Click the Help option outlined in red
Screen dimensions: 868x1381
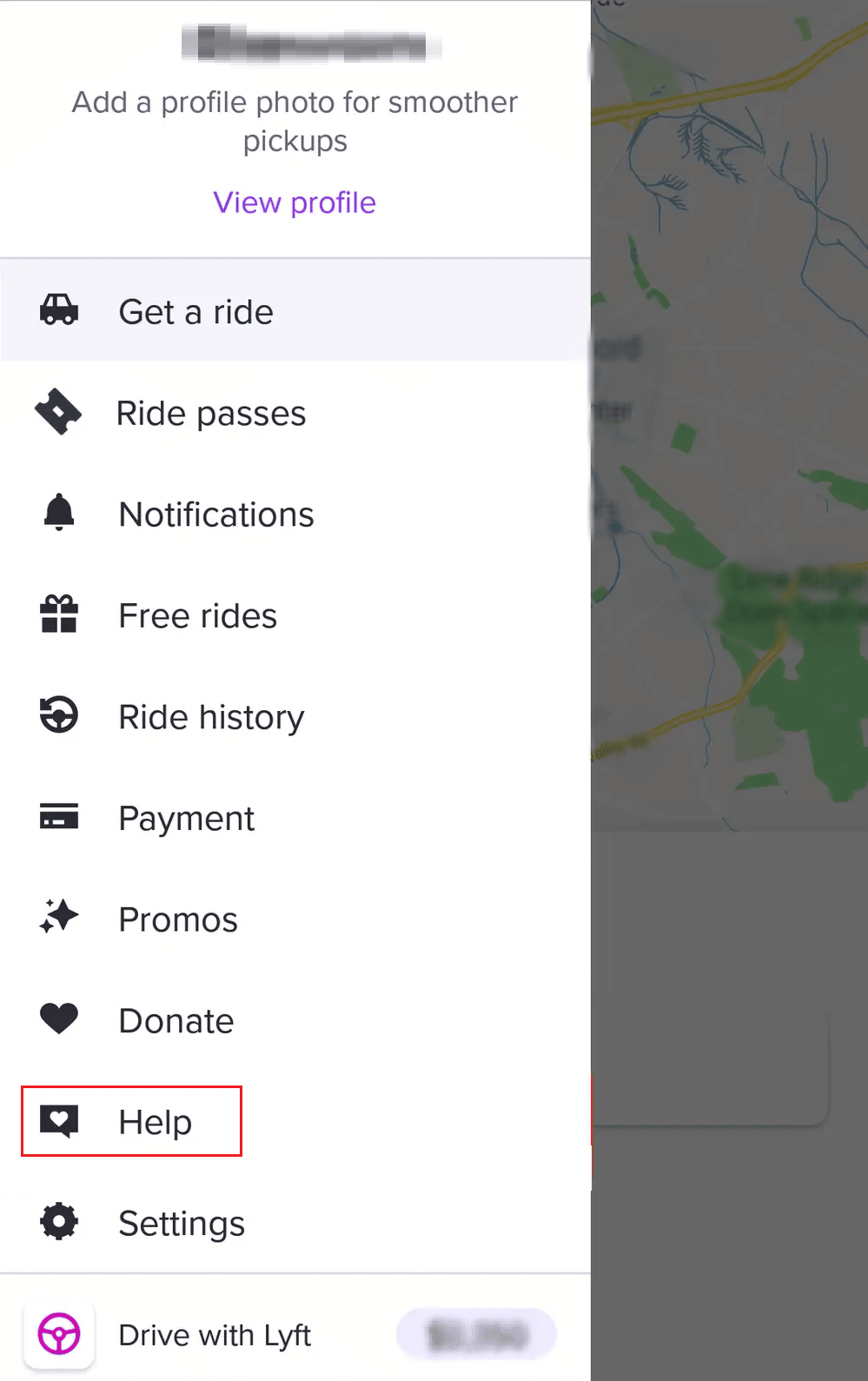[x=155, y=1121]
